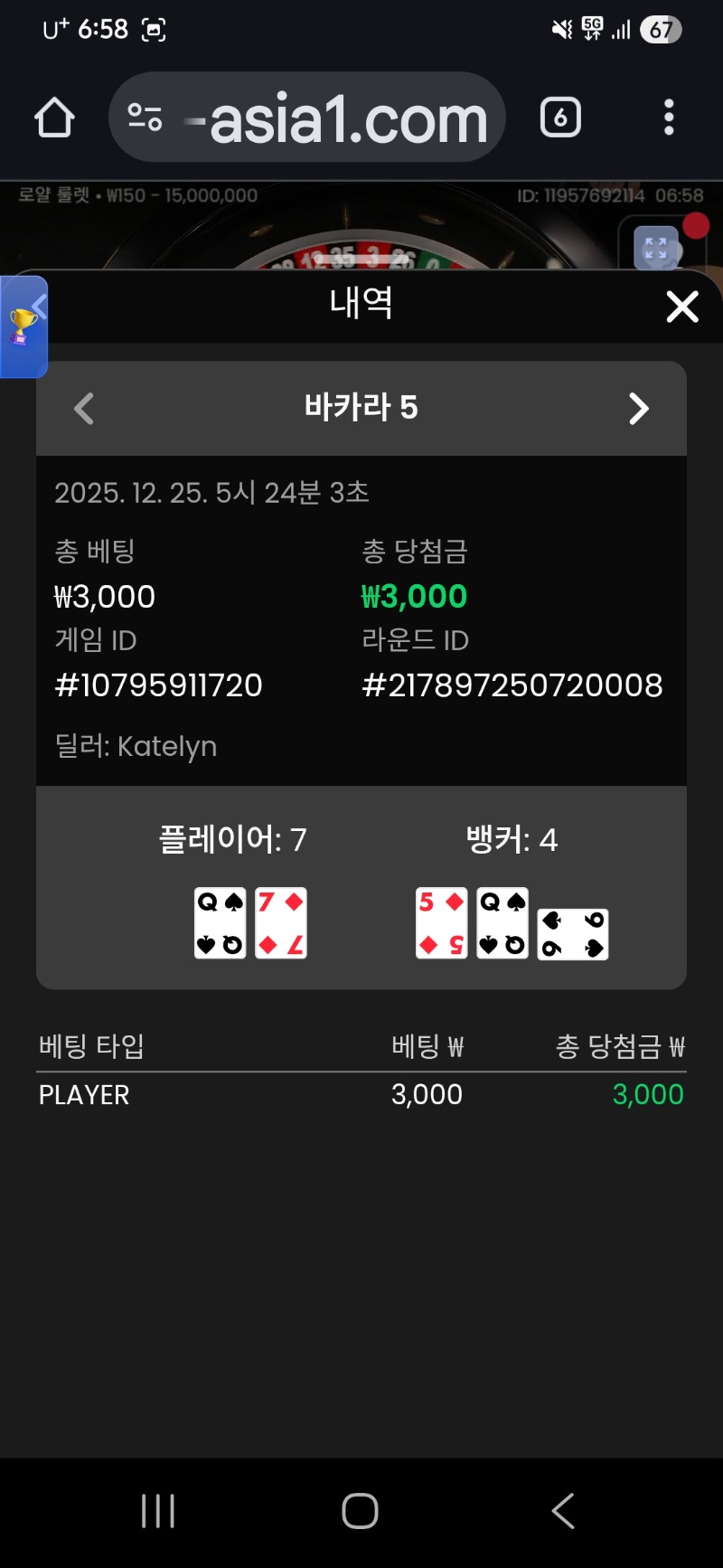Open the browser overflow menu
723x1568 pixels.
click(669, 118)
